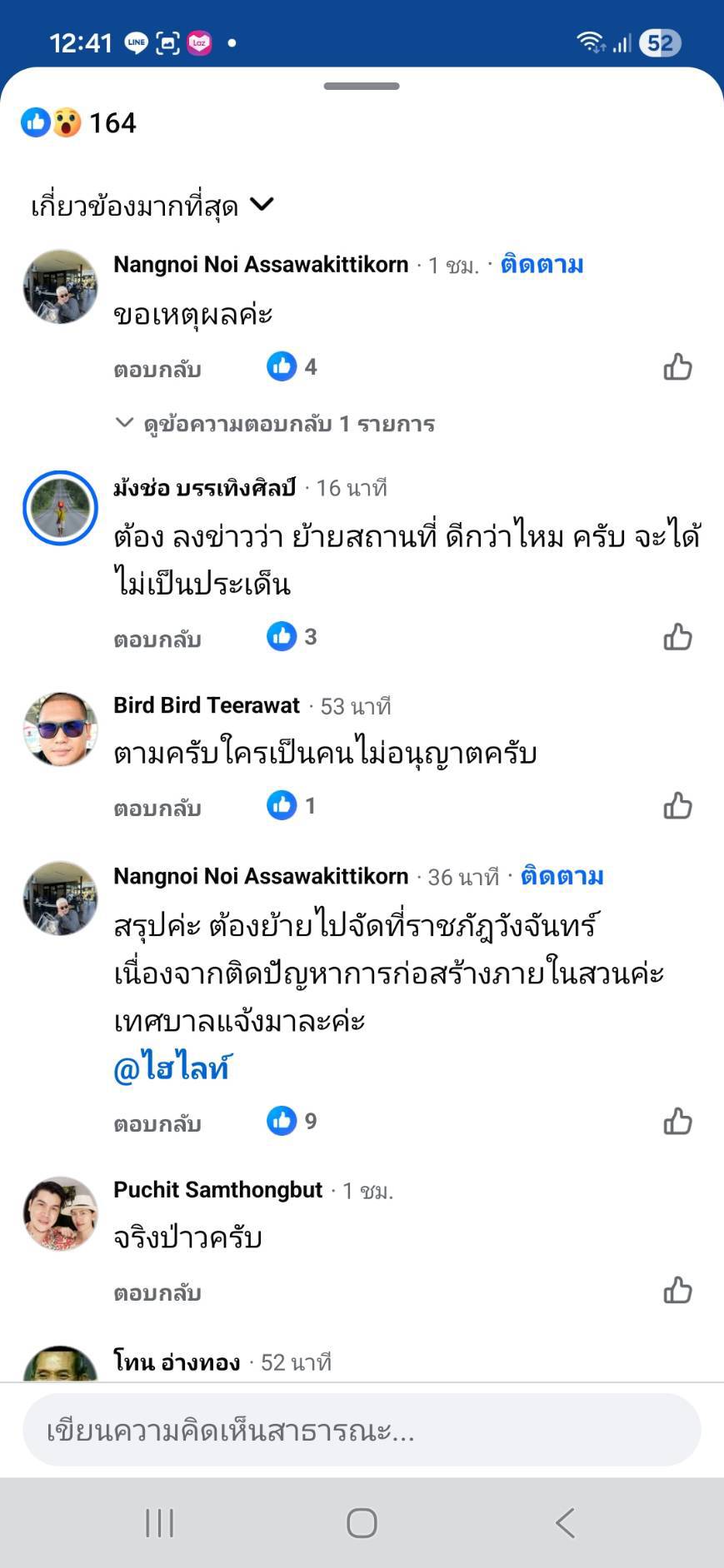Reply to Puchit Samthongbut's comment

tap(157, 1292)
